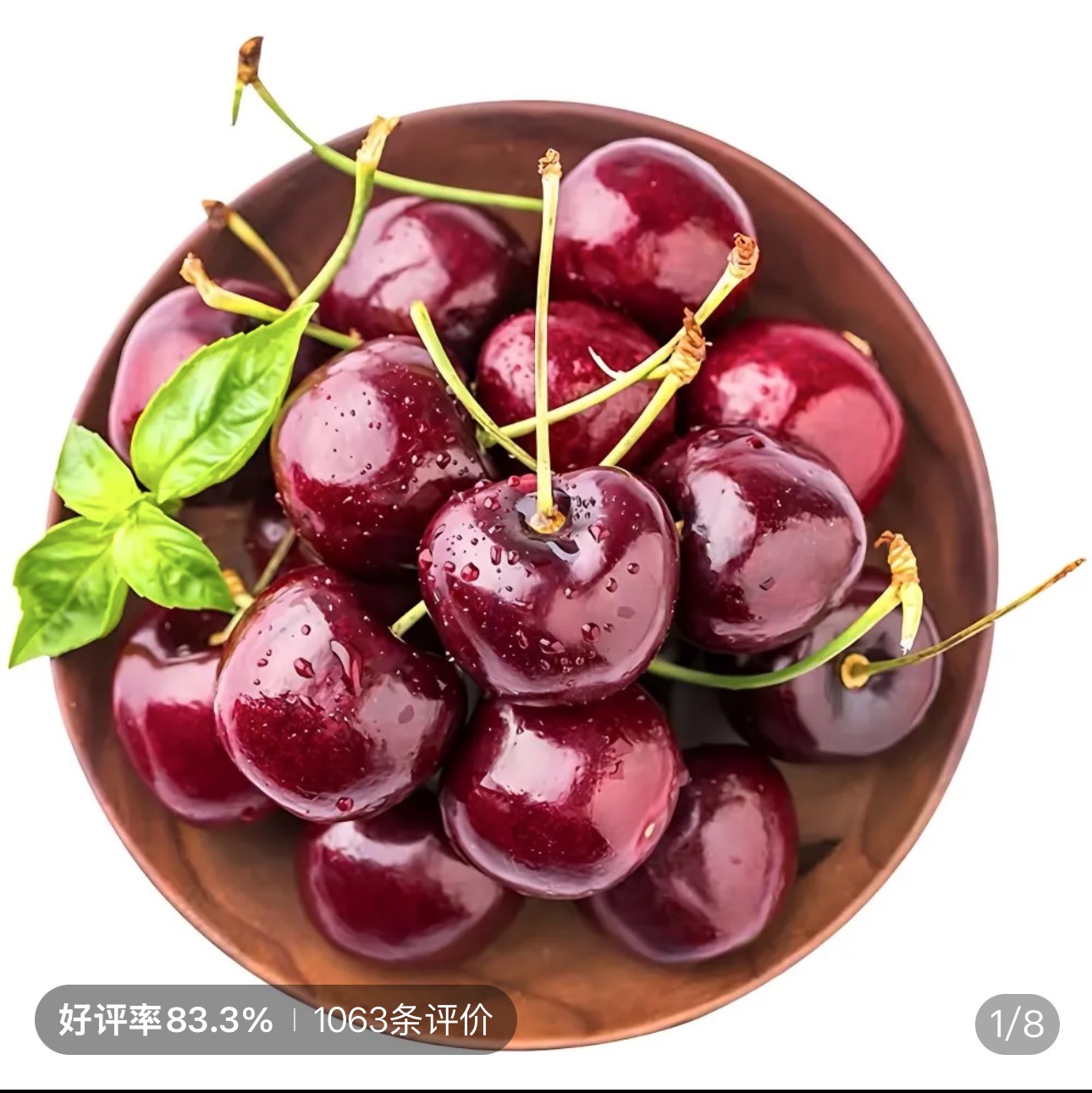Open the cherry product photo full screen

pos(546,542)
